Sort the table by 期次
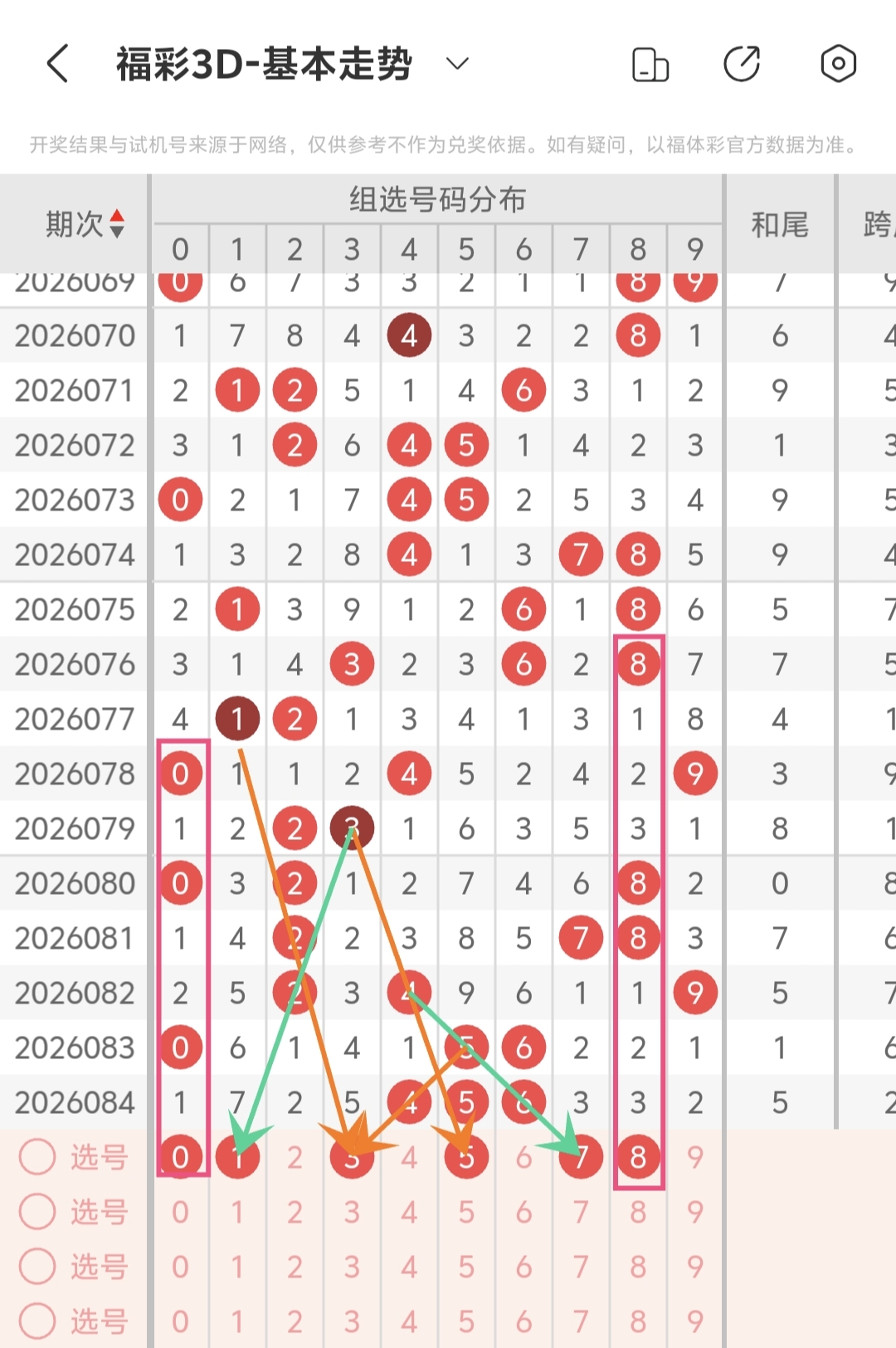Screen dimensions: 896x1348 [x=116, y=224]
